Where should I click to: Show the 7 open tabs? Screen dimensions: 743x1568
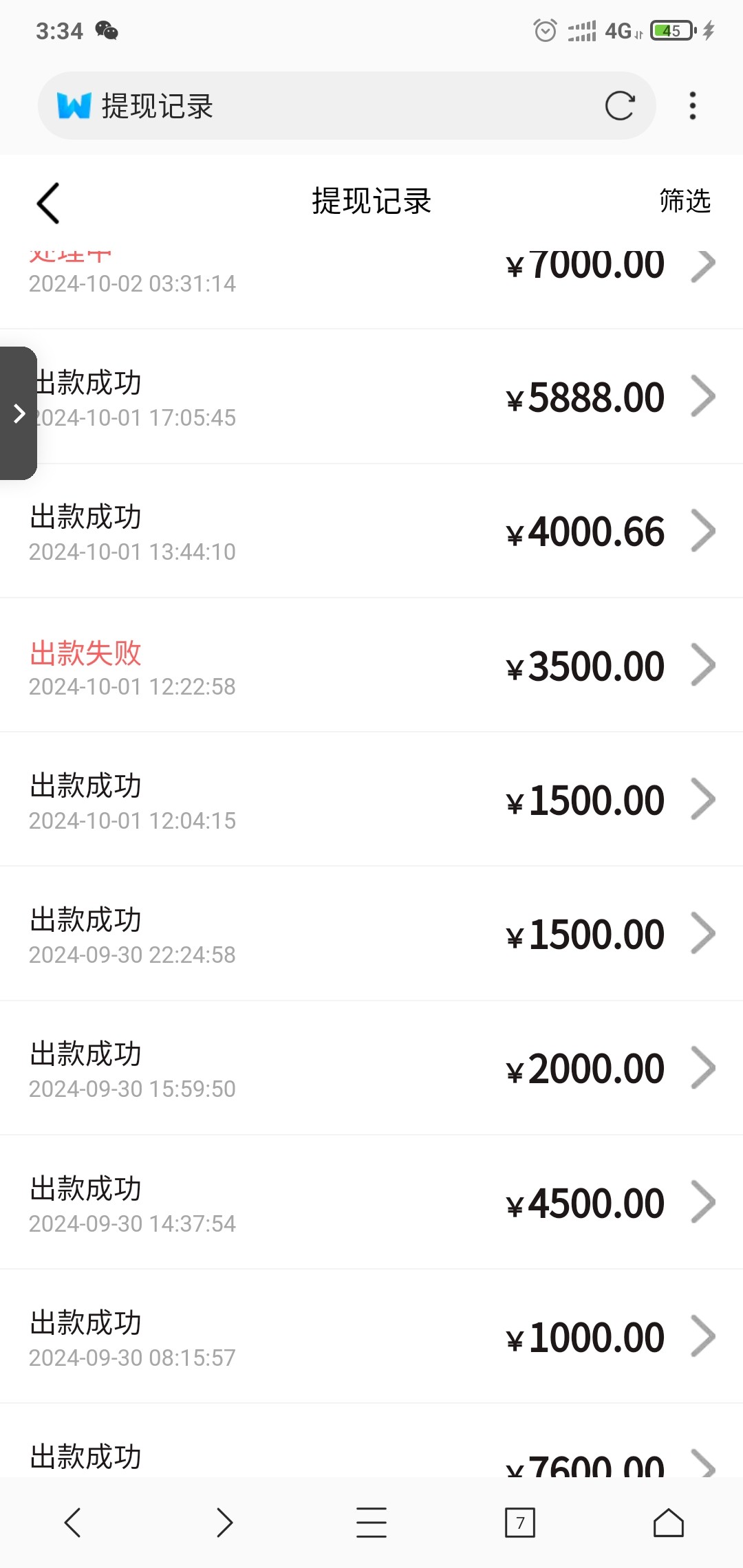click(520, 1523)
